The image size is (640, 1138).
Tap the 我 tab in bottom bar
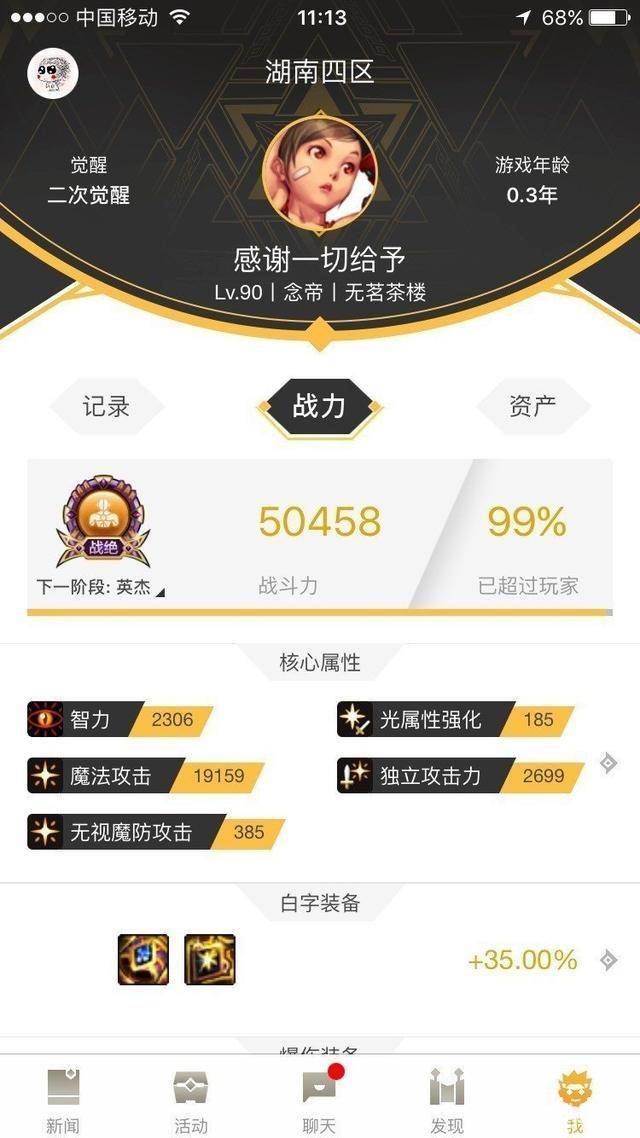[574, 1099]
